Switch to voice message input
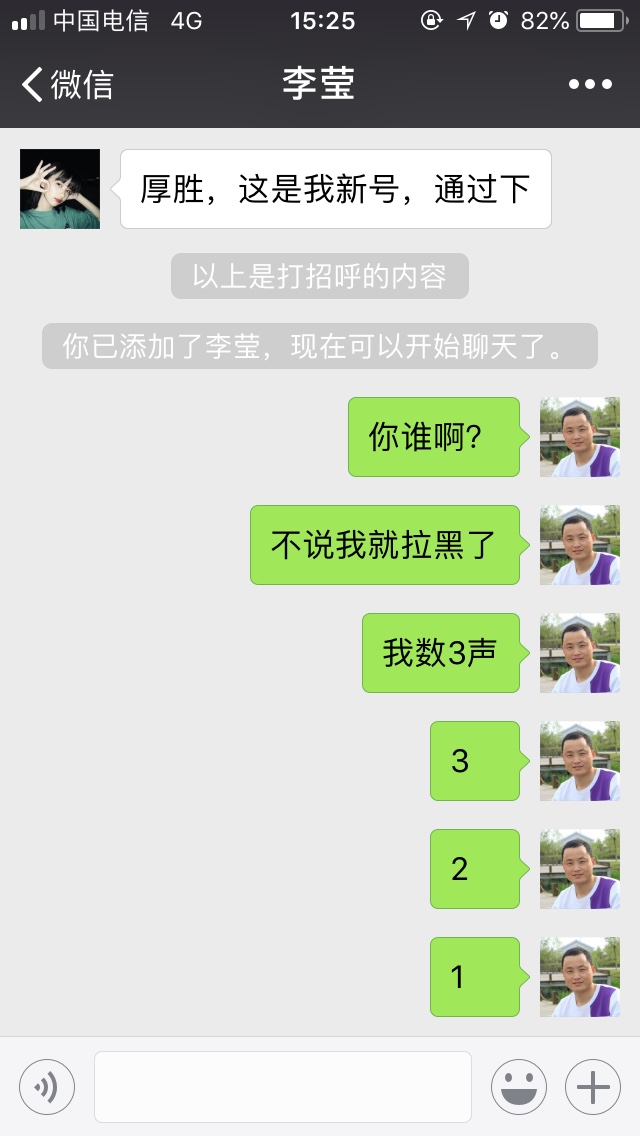Viewport: 640px width, 1136px height. tap(47, 1087)
